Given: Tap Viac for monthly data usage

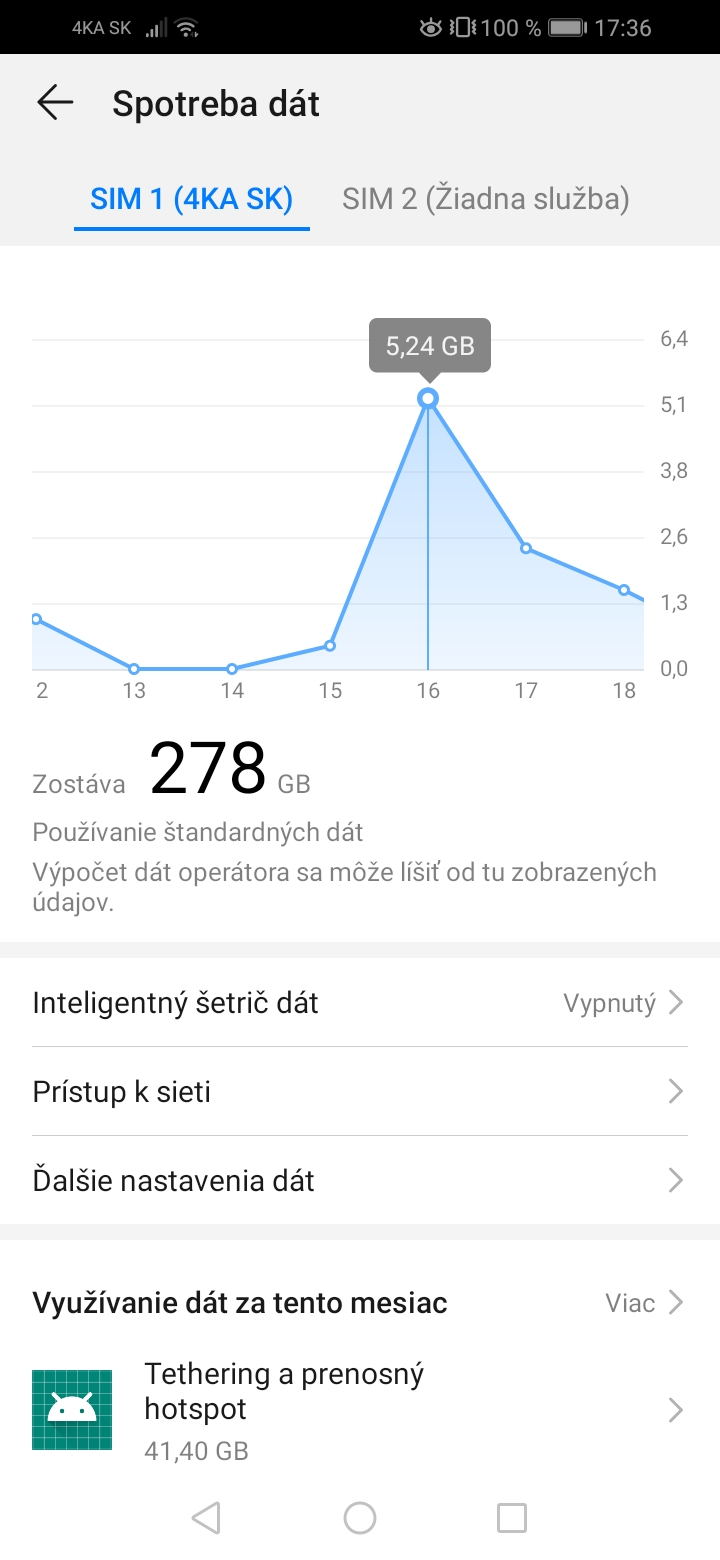Looking at the screenshot, I should coord(644,1303).
